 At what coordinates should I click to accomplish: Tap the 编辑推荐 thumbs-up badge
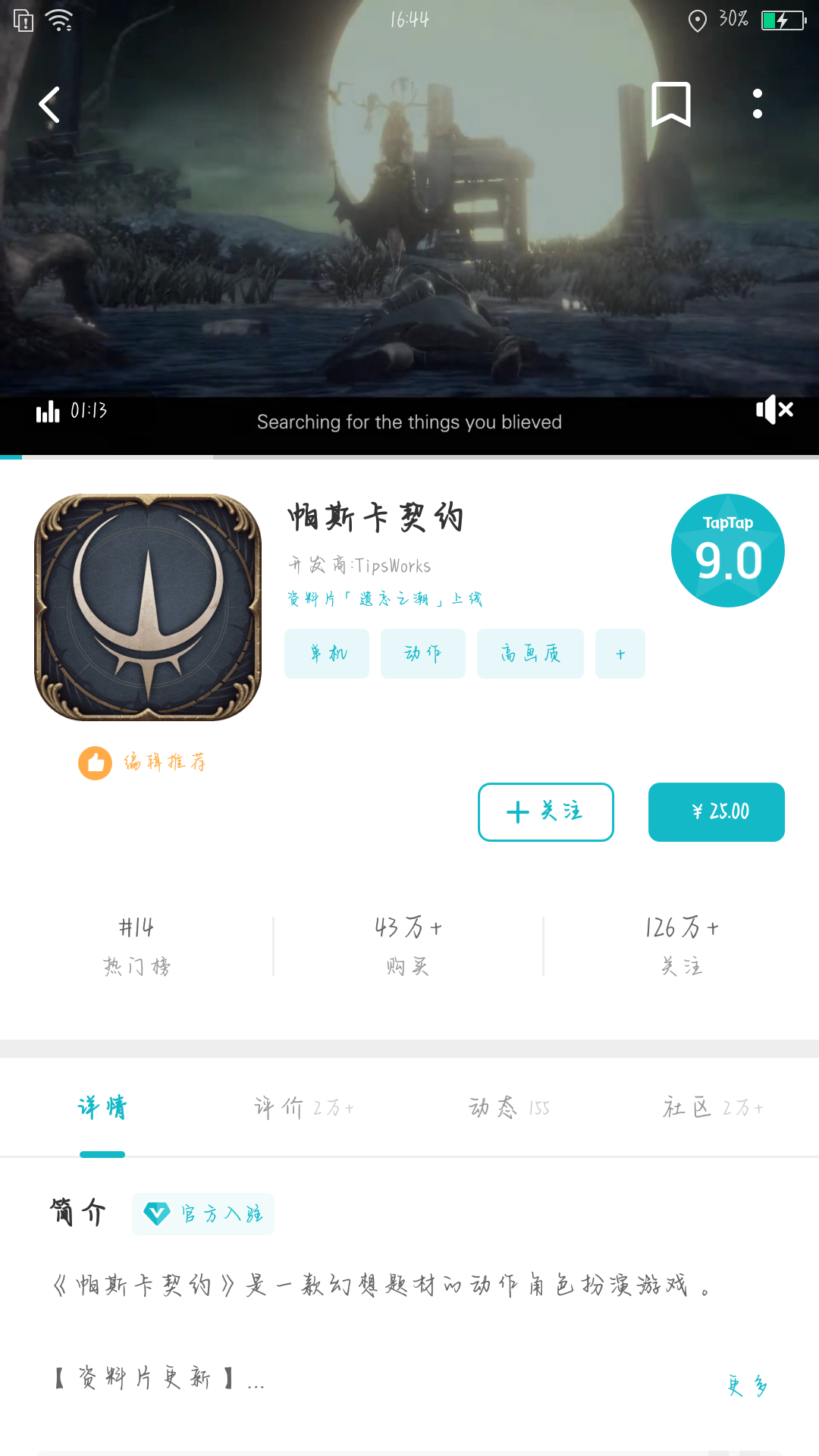[144, 763]
